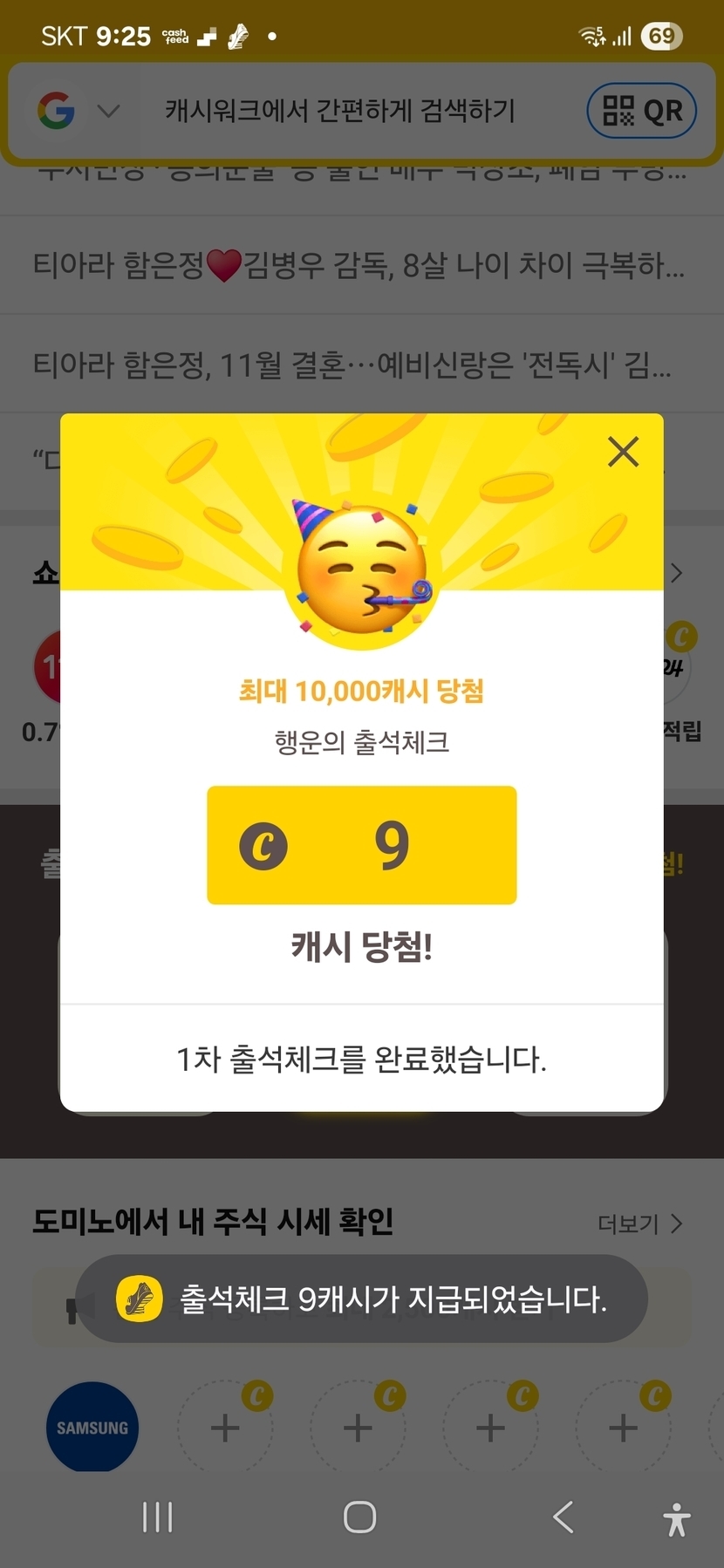Go to the system home screen
Viewport: 724px width, 1568px height.
click(359, 1517)
